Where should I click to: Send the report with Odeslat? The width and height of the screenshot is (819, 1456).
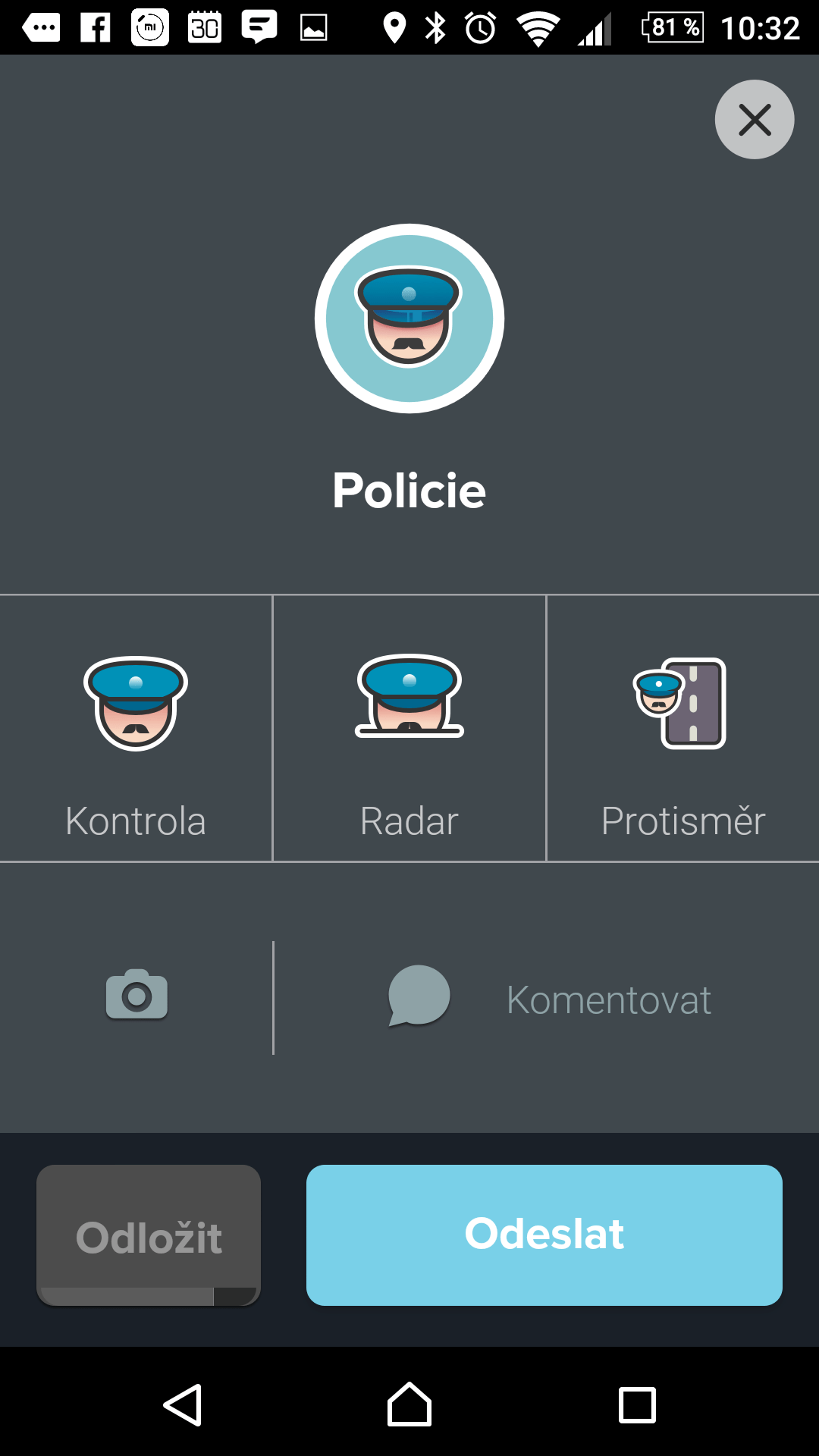click(544, 1235)
